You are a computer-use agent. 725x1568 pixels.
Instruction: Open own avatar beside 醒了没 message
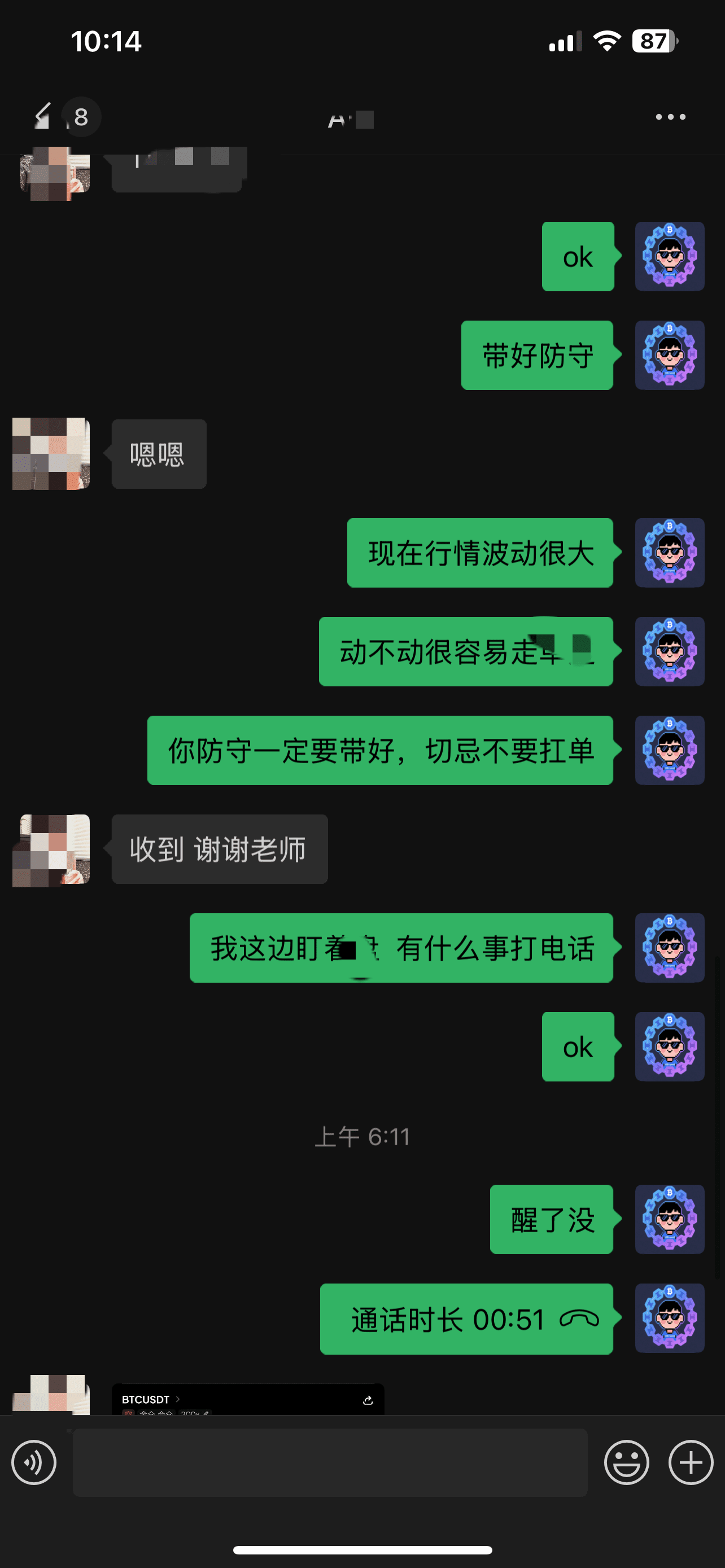[670, 1219]
